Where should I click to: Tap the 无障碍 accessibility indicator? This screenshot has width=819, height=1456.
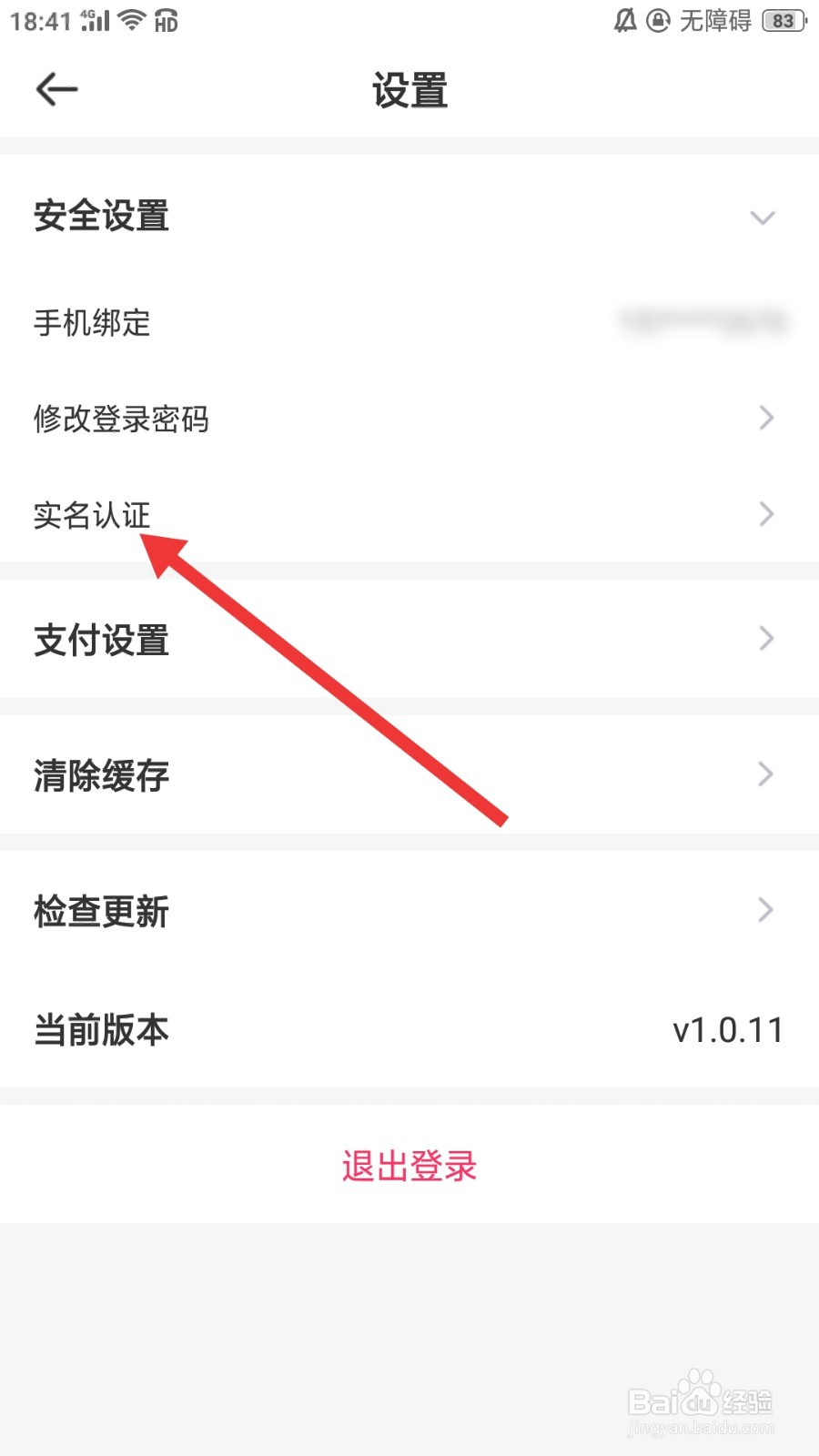click(713, 20)
